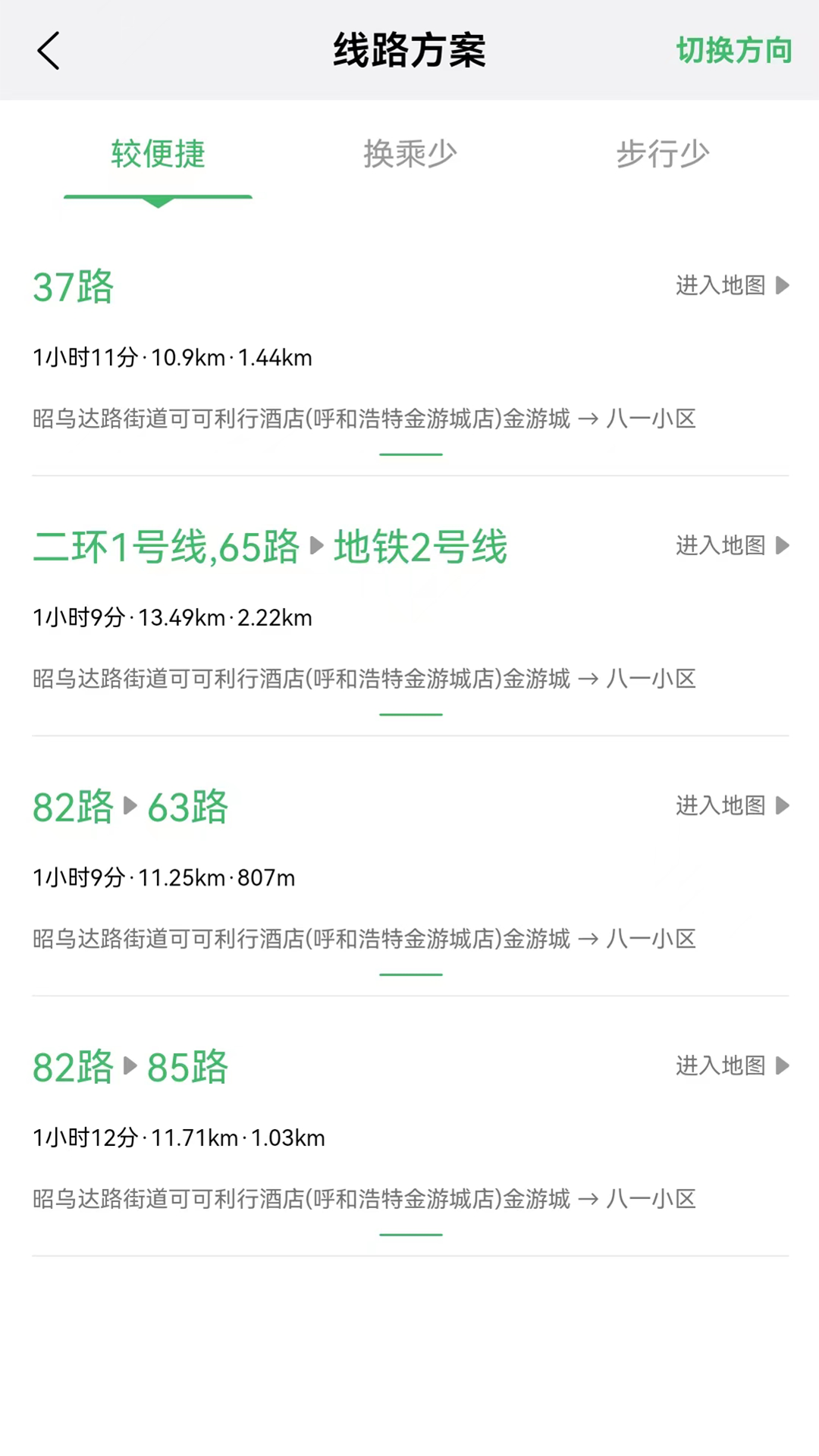Click the map arrow icon for the 82路▶85路 route
The width and height of the screenshot is (819, 1456).
782,1065
